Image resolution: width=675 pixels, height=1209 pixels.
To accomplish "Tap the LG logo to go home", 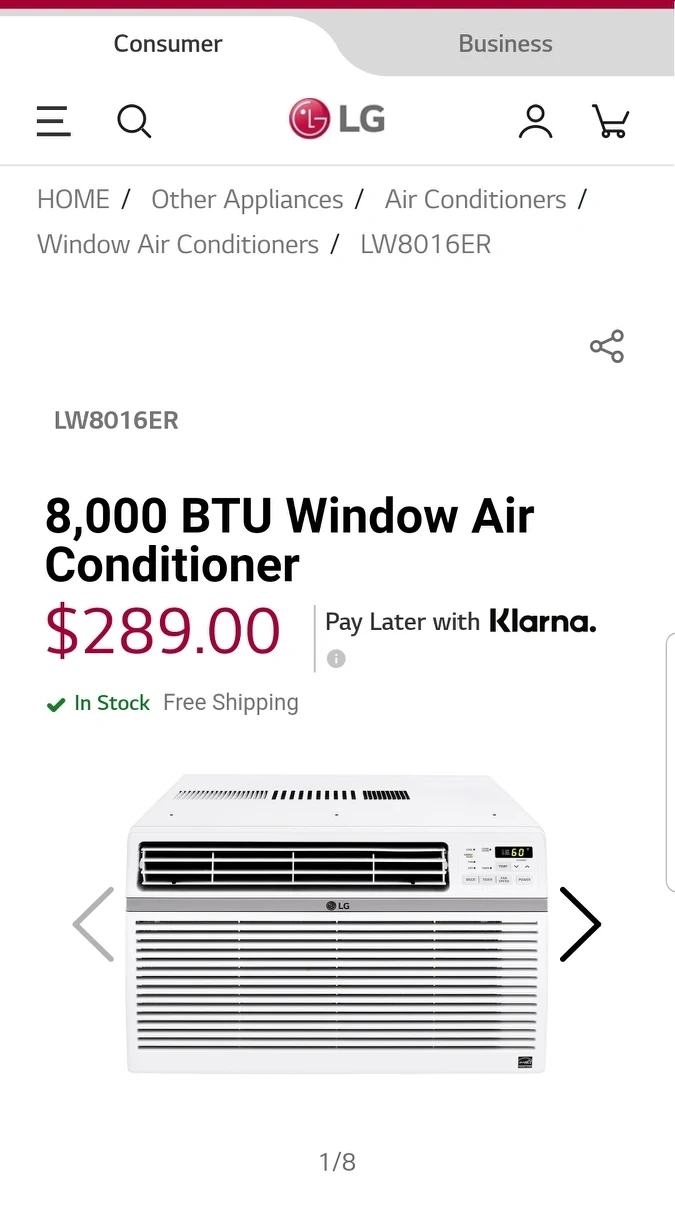I will [337, 119].
